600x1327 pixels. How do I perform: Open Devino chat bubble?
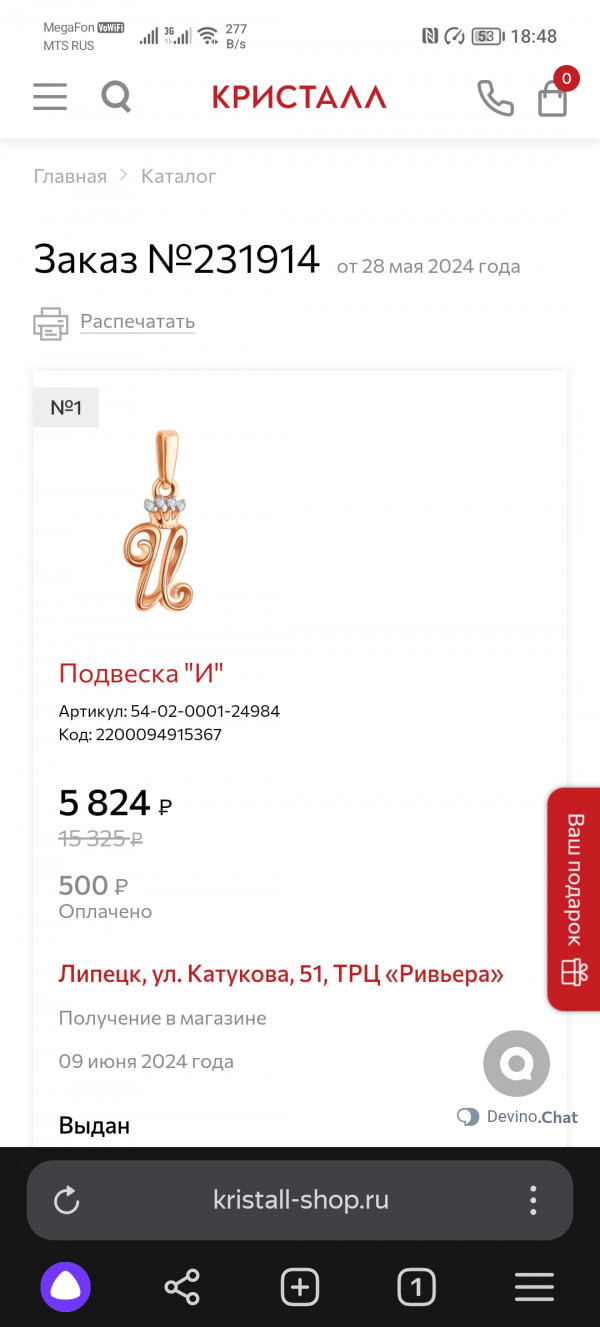coord(517,1064)
